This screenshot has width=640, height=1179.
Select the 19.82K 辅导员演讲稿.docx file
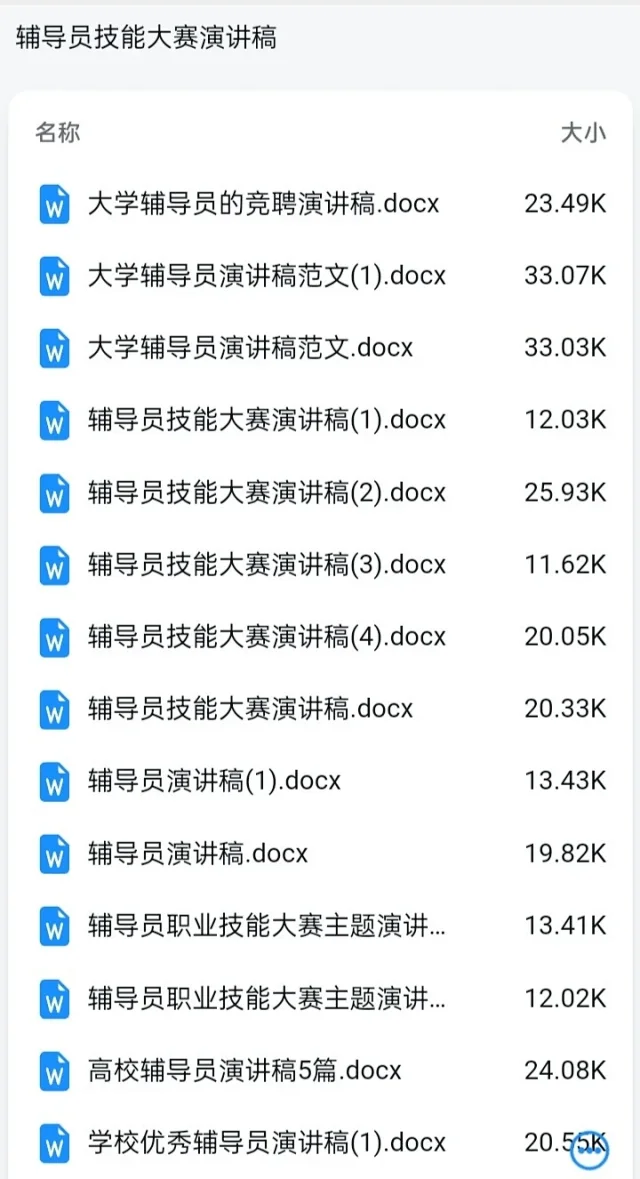pos(321,853)
